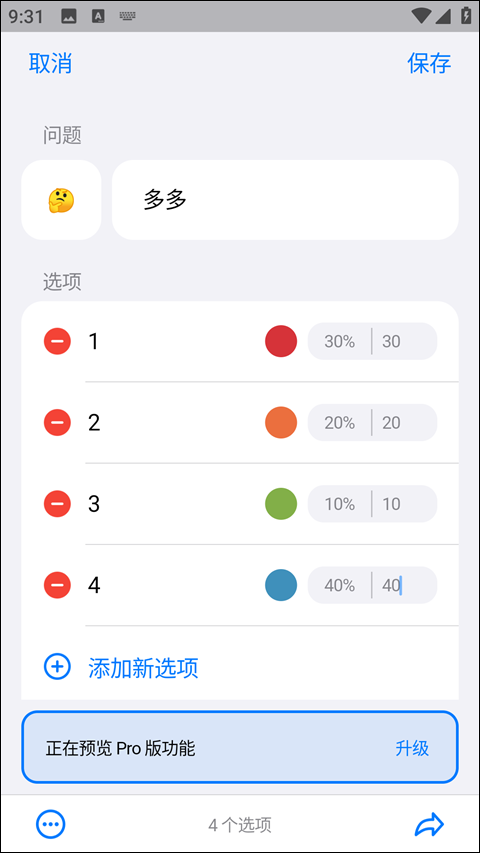Remove option 3 from the list

point(57,504)
